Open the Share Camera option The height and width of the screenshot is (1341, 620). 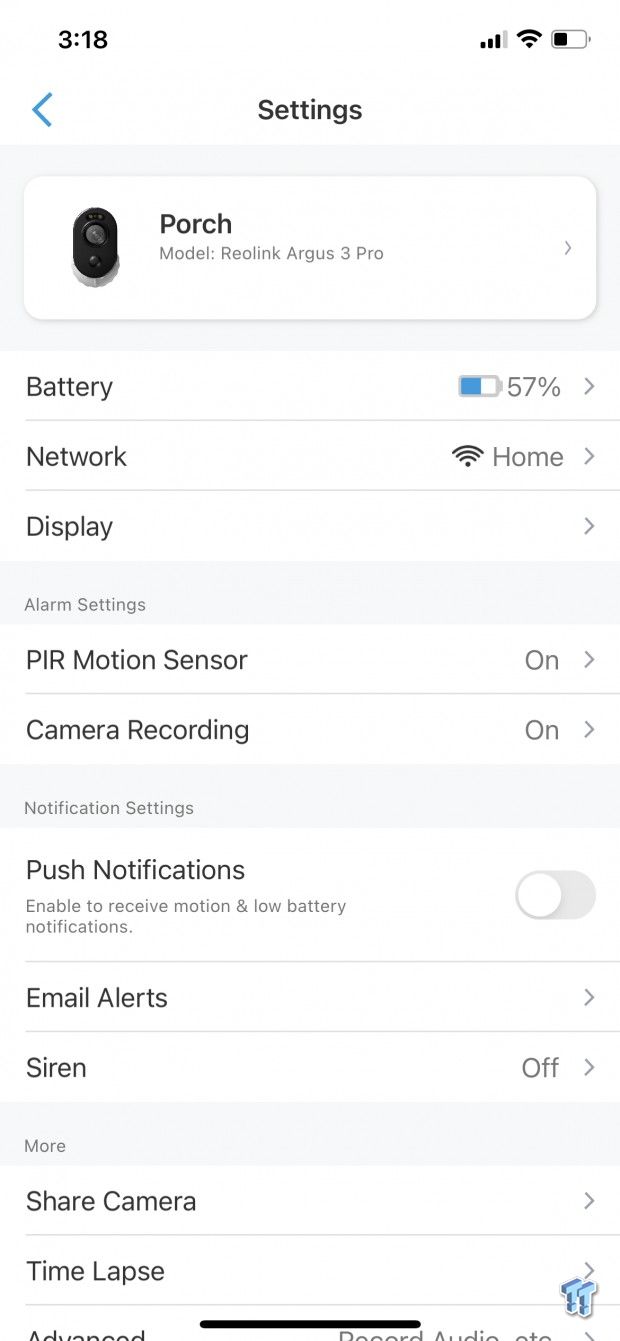[x=310, y=1200]
